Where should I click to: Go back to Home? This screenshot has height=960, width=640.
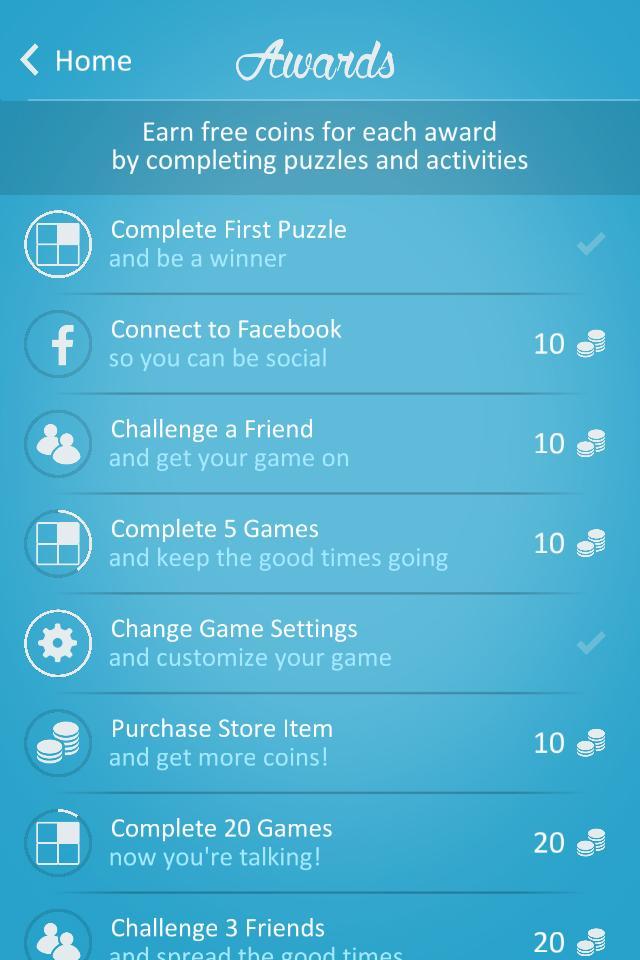click(76, 61)
